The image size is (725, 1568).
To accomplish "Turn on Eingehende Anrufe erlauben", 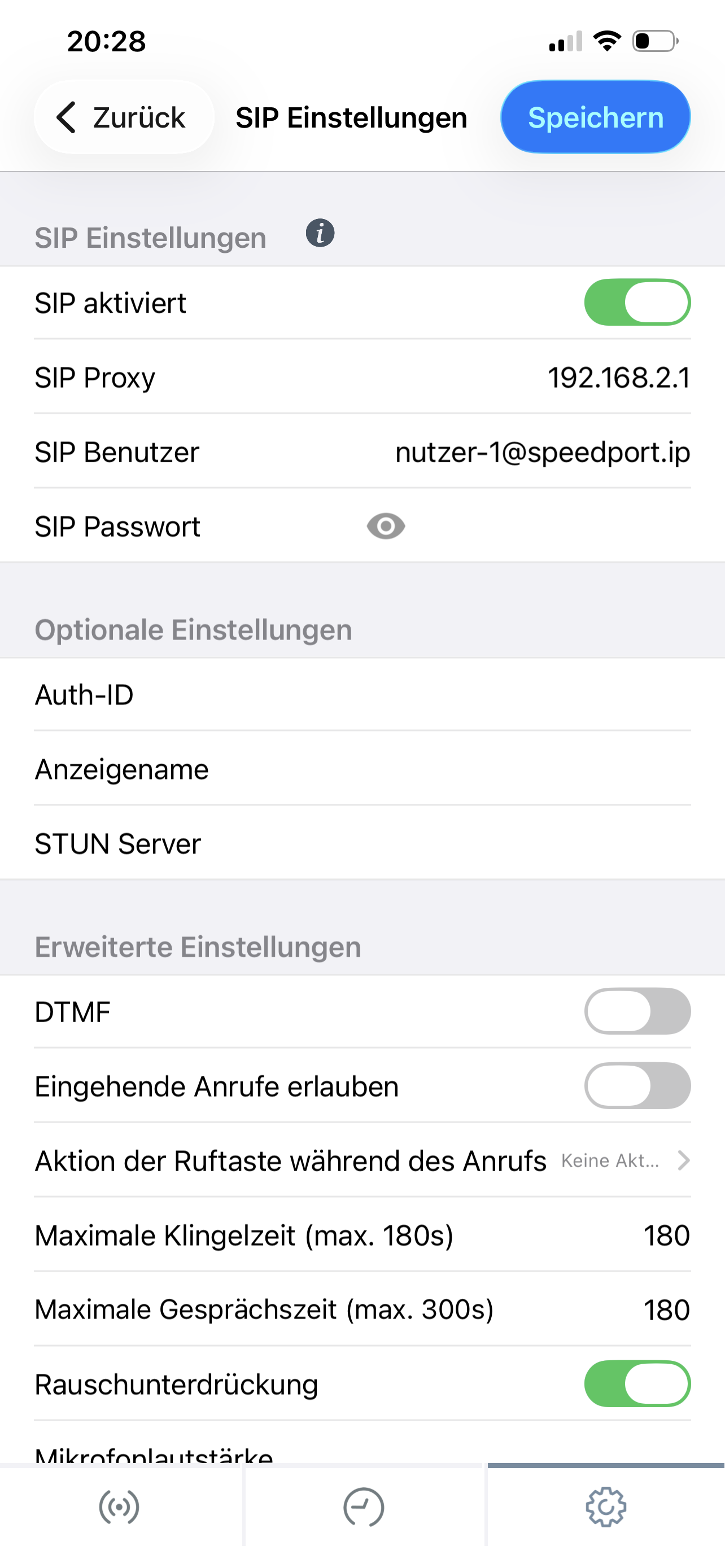I will tap(637, 1086).
